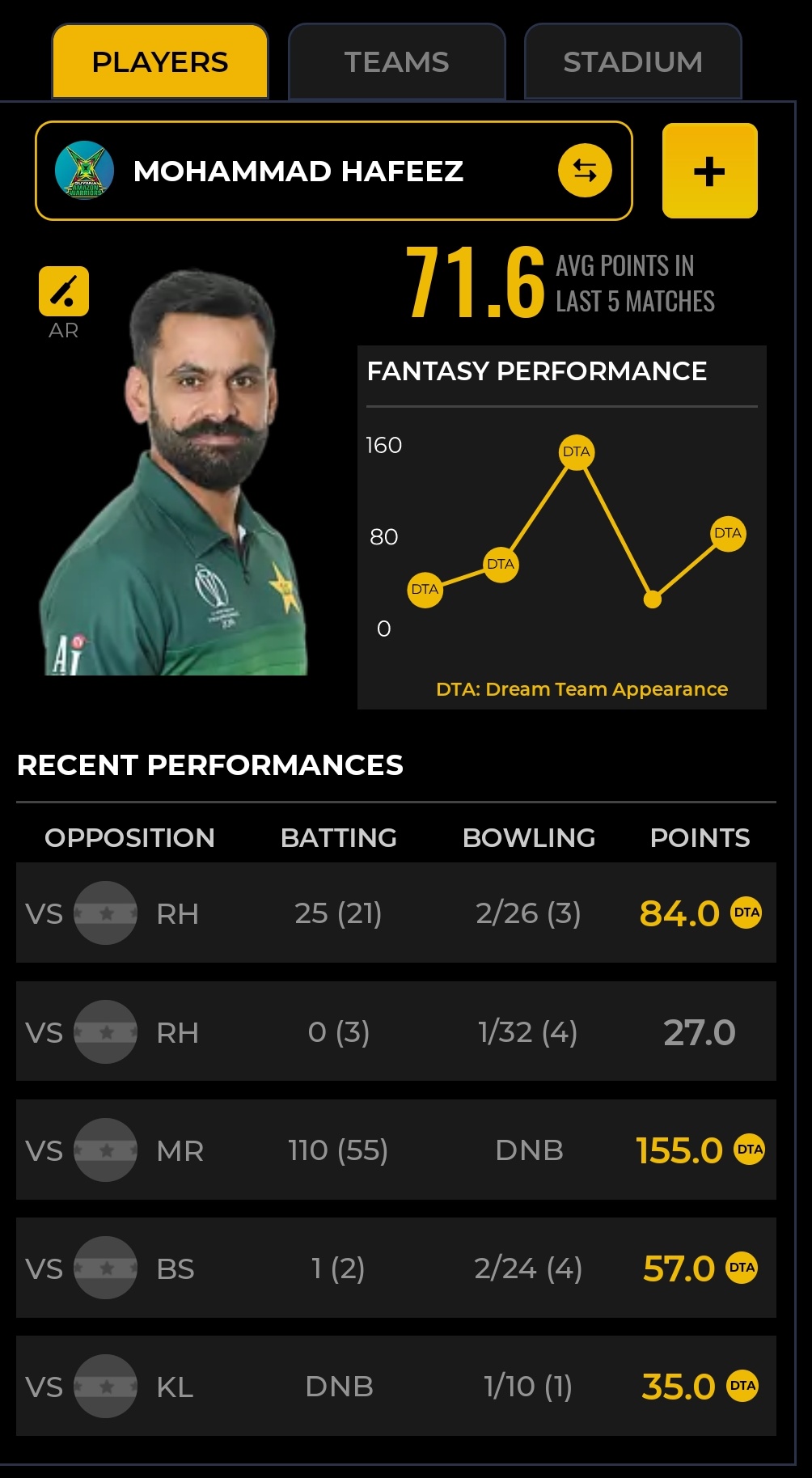Tap the swap player icon beside Mohammad Hafeez

[585, 171]
